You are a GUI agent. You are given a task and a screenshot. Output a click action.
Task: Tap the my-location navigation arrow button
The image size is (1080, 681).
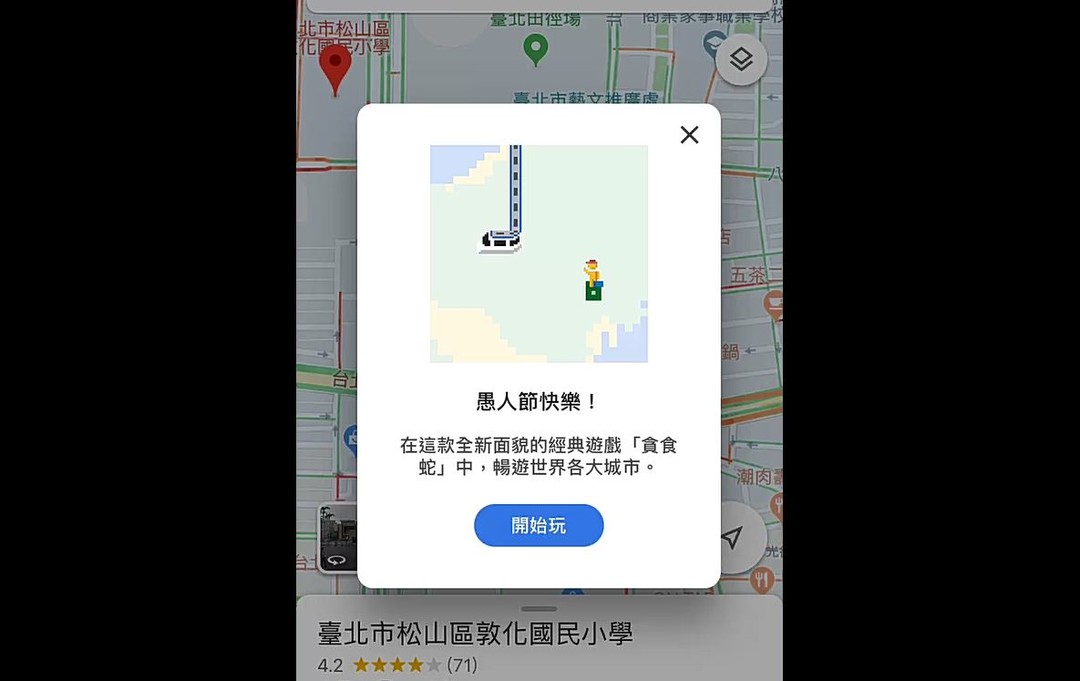click(734, 537)
